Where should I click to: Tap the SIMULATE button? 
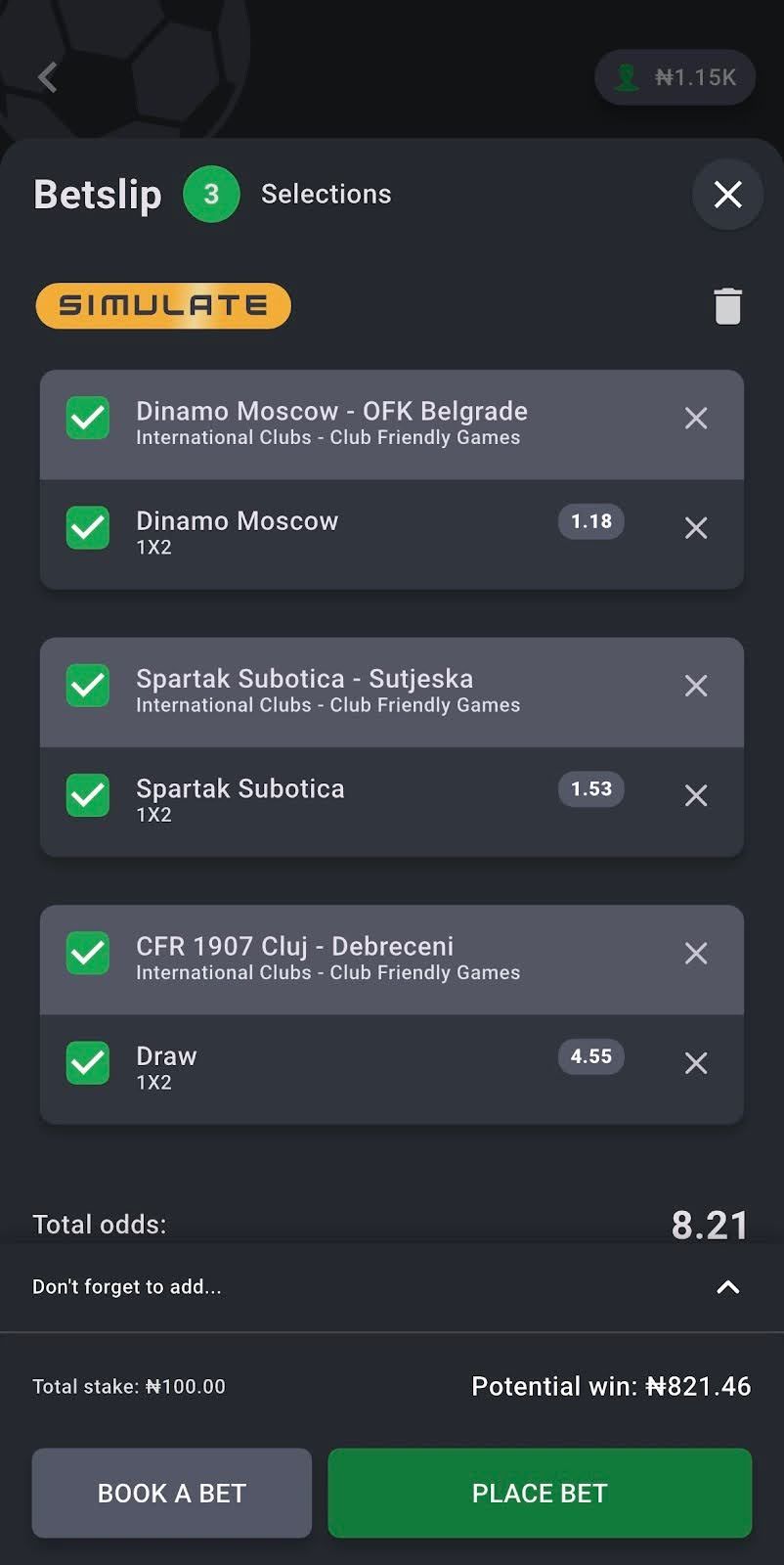point(162,305)
